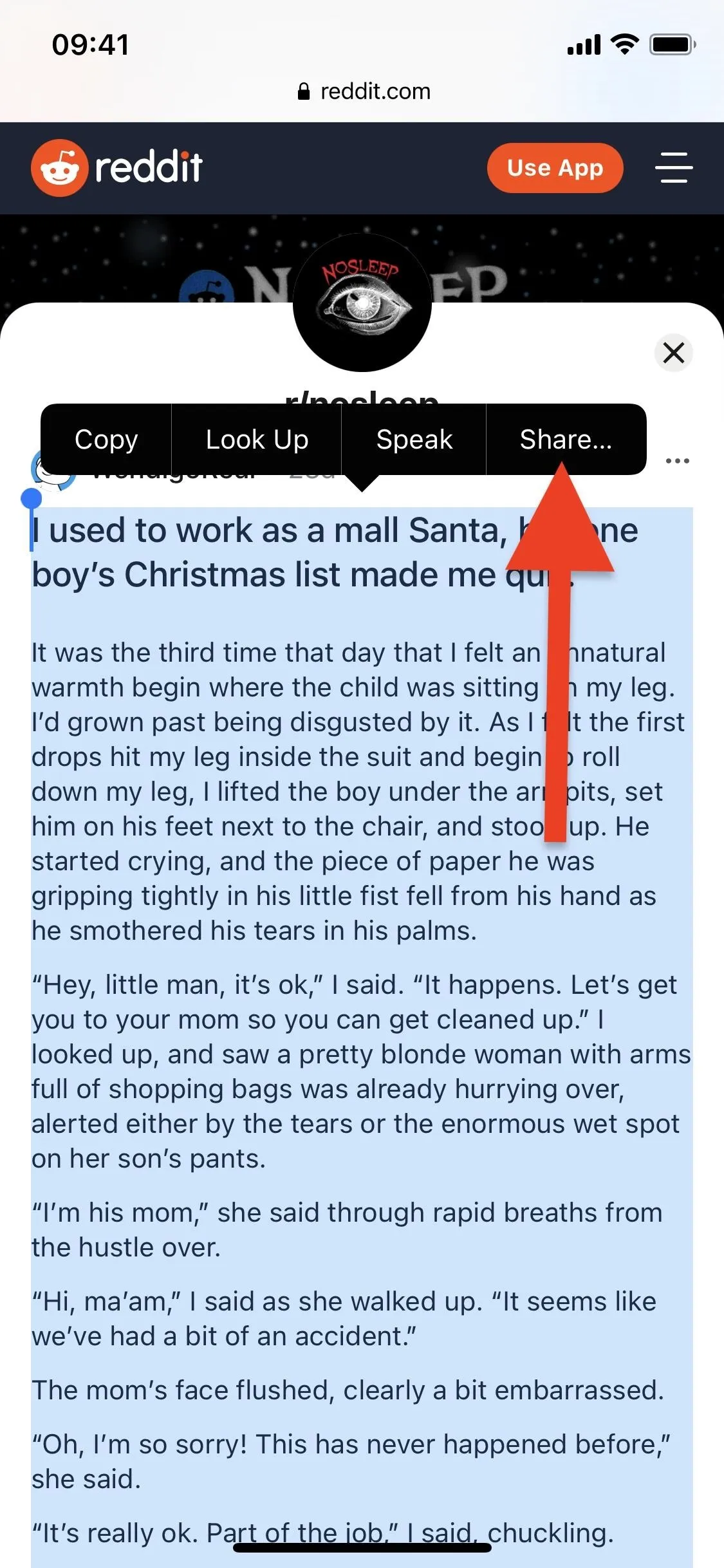
Task: Open the Reddit hamburger menu
Action: [674, 167]
